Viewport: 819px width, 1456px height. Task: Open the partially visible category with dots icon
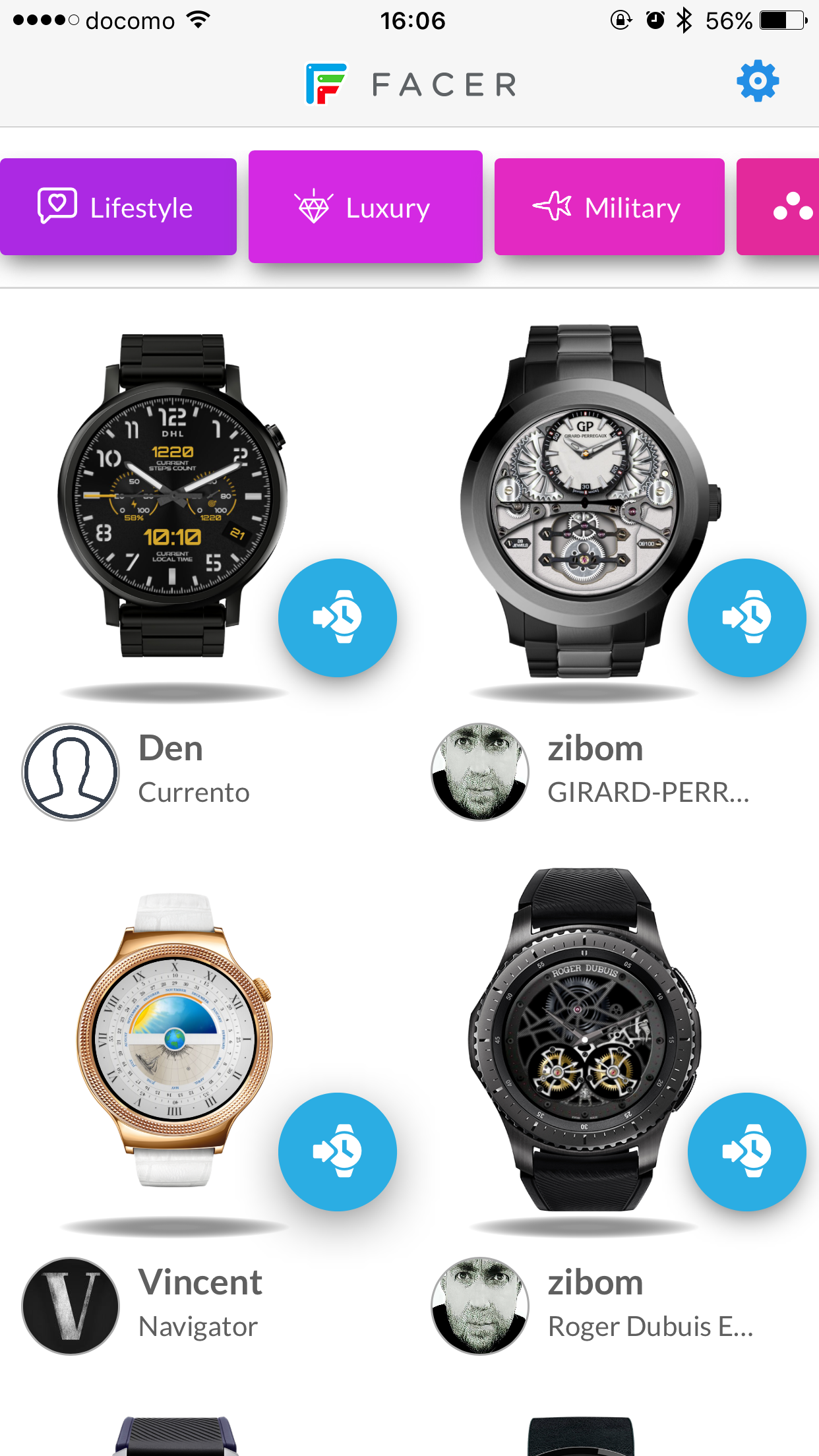tap(785, 207)
